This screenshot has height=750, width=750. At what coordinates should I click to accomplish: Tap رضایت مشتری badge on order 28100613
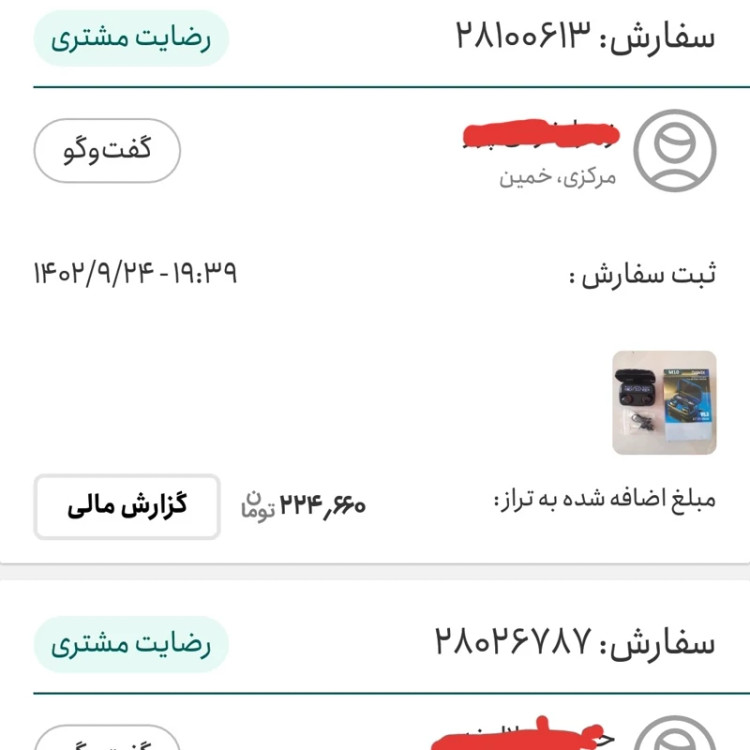[x=131, y=39]
